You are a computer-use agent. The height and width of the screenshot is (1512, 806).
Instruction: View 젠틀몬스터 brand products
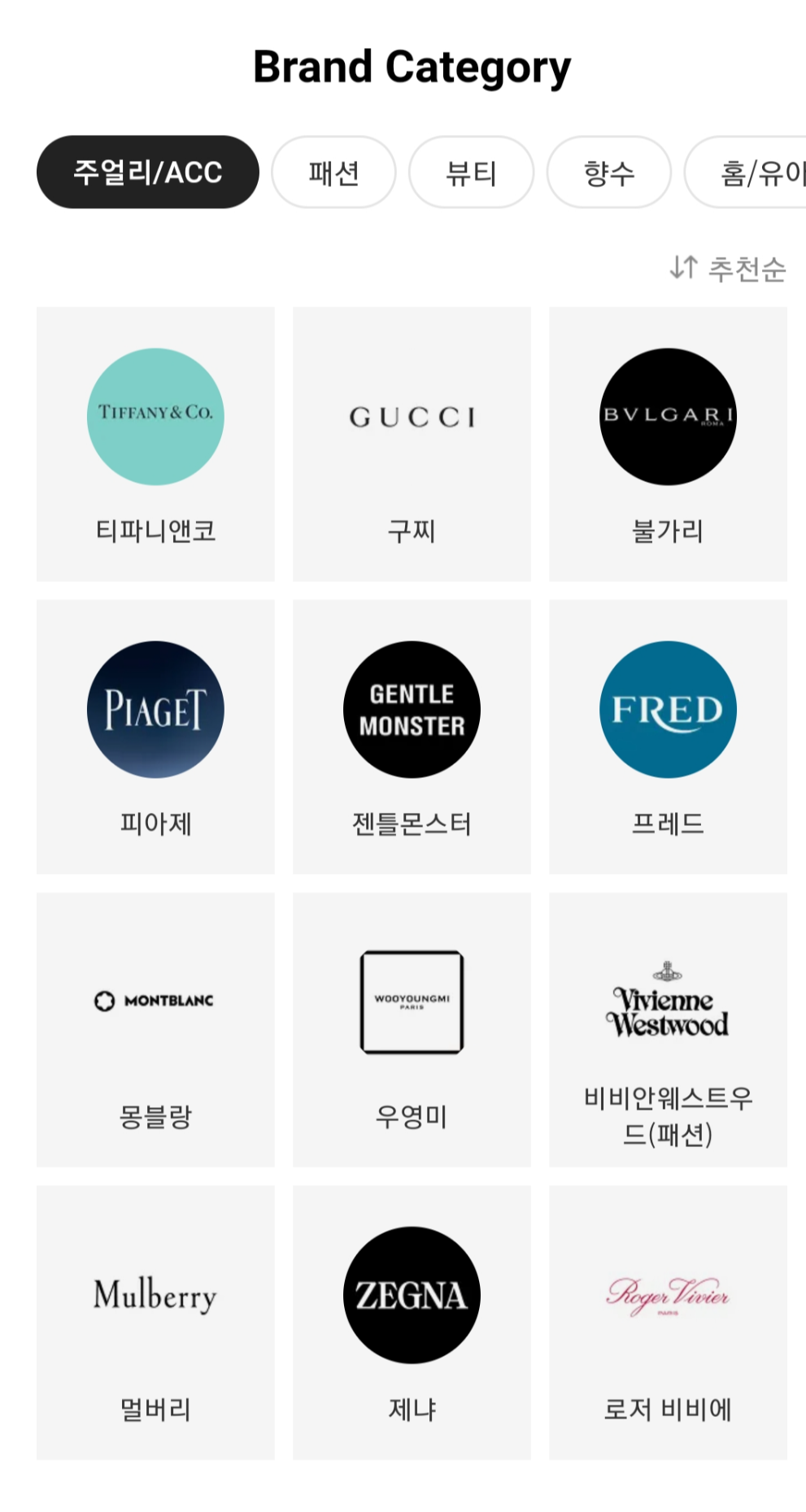pos(412,736)
